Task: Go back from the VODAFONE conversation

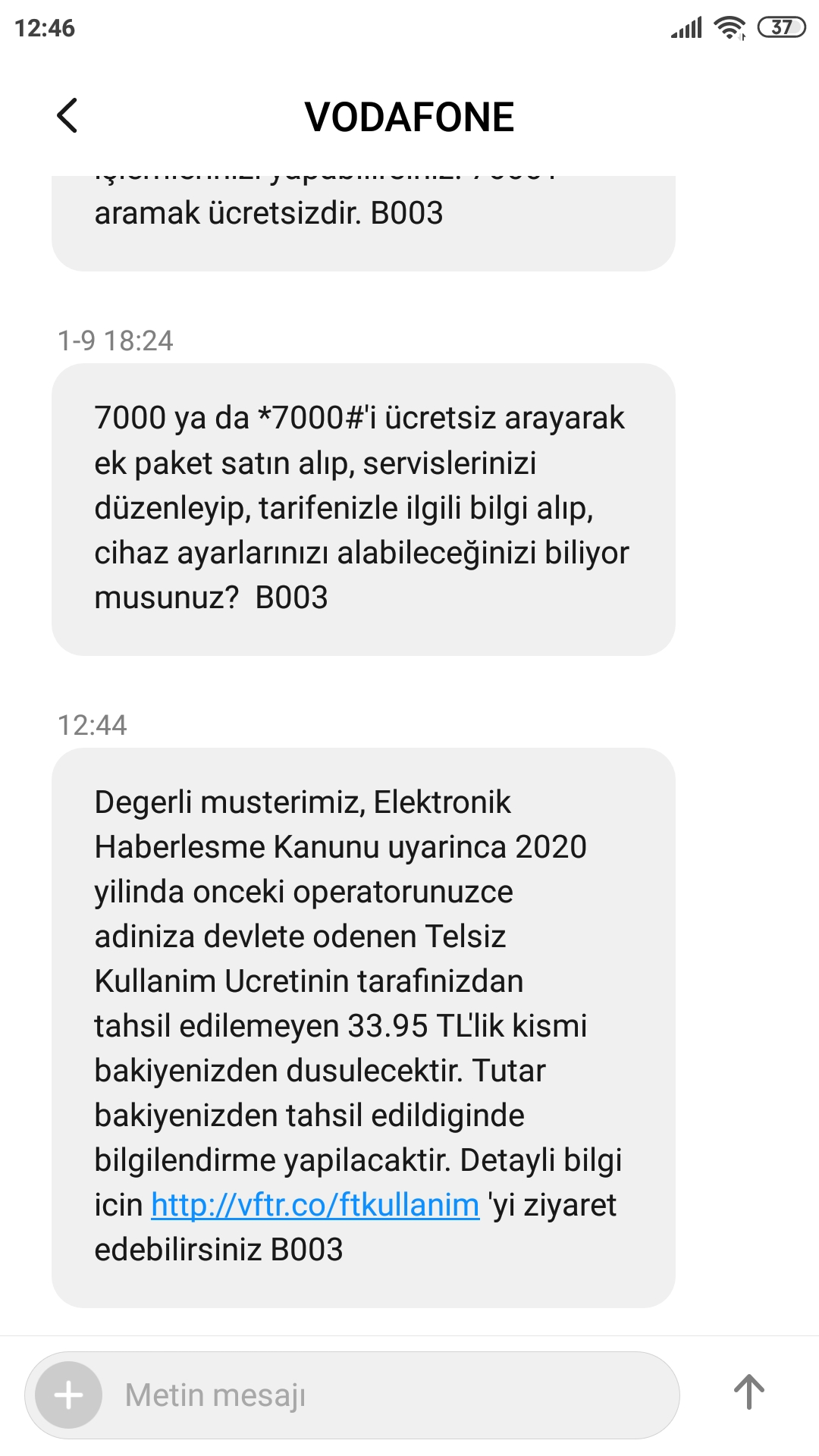Action: click(x=67, y=116)
